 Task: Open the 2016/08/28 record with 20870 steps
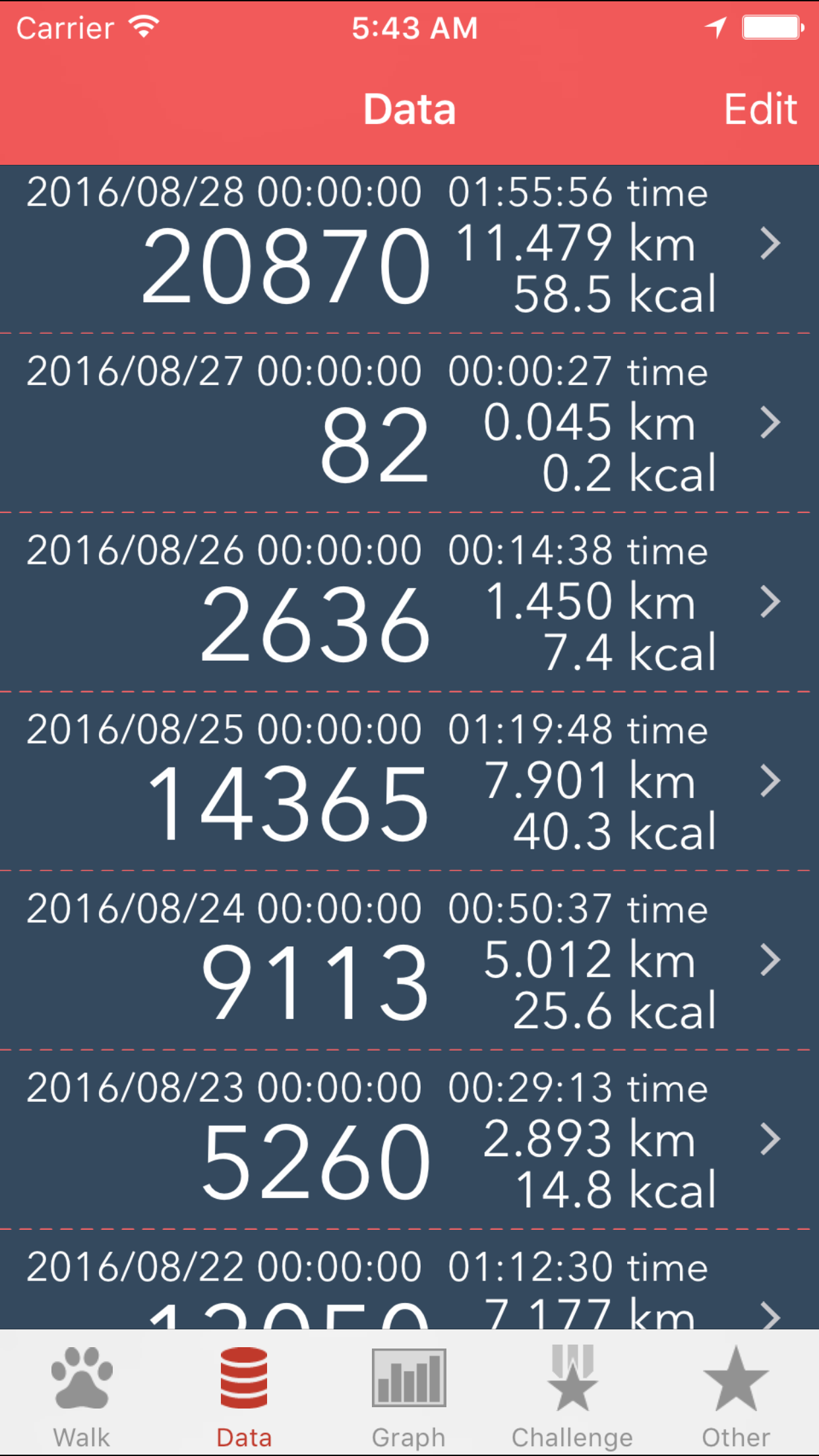pos(409,249)
